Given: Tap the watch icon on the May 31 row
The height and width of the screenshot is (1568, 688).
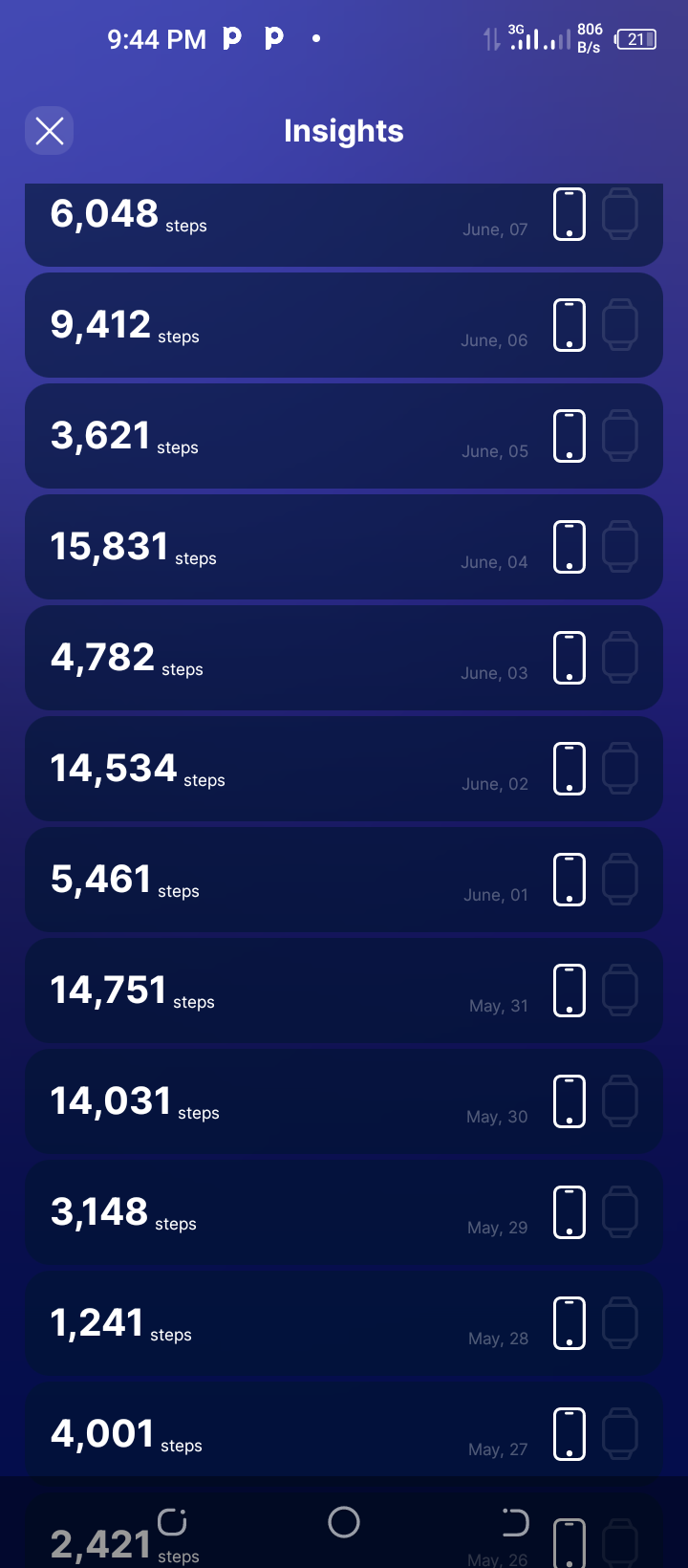Looking at the screenshot, I should click(x=620, y=991).
